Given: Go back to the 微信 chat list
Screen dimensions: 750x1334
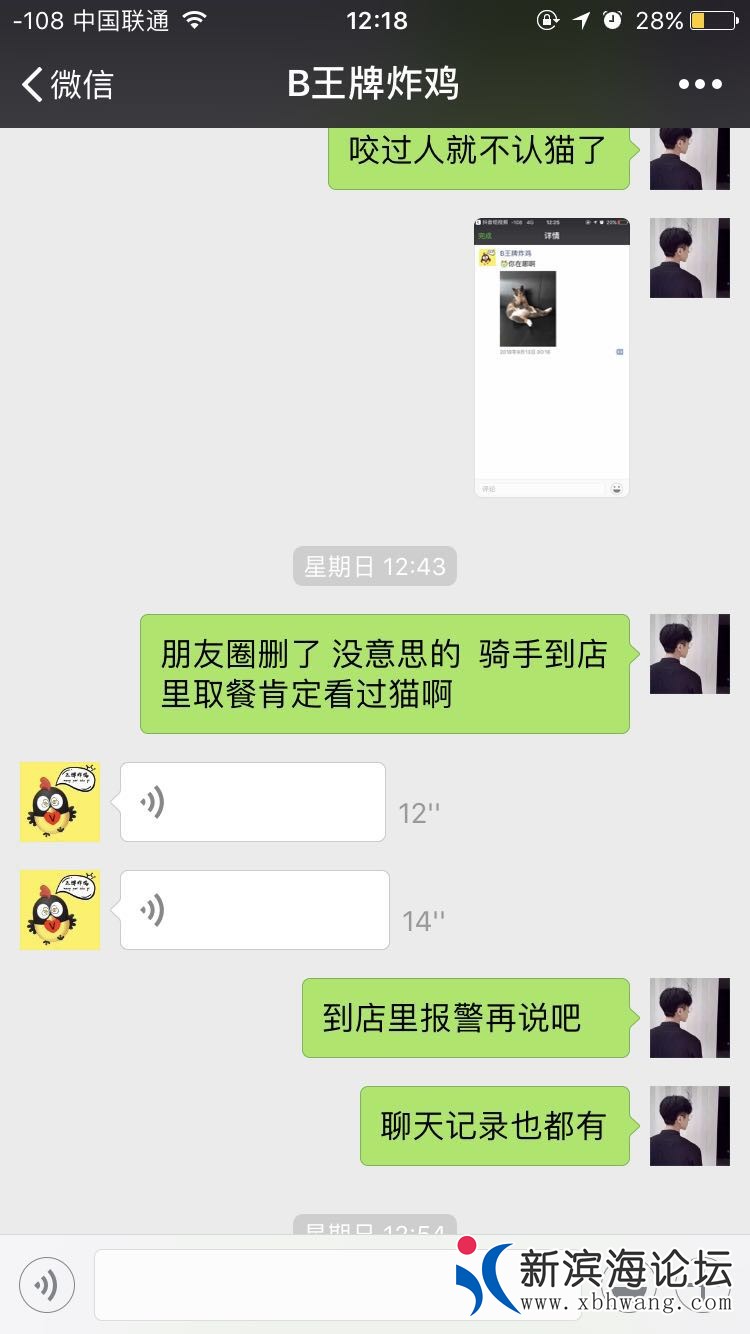Looking at the screenshot, I should 67,84.
